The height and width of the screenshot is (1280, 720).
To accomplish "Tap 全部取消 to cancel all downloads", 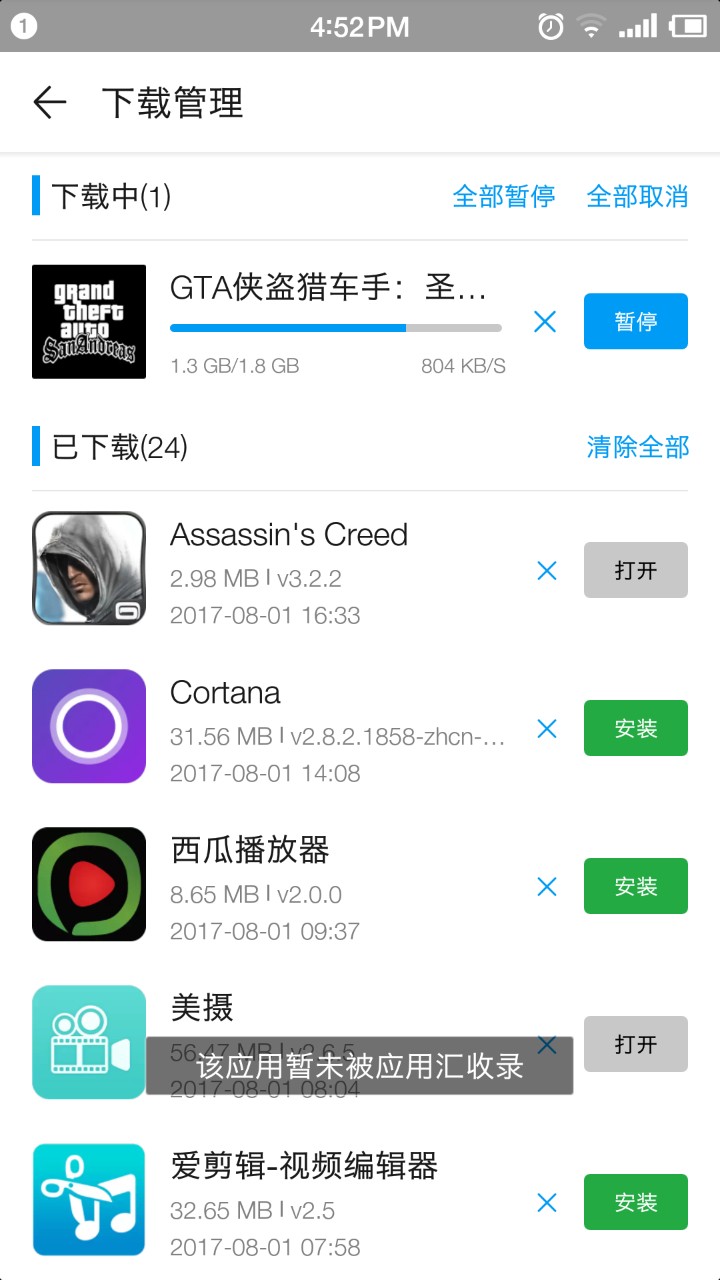I will [637, 196].
